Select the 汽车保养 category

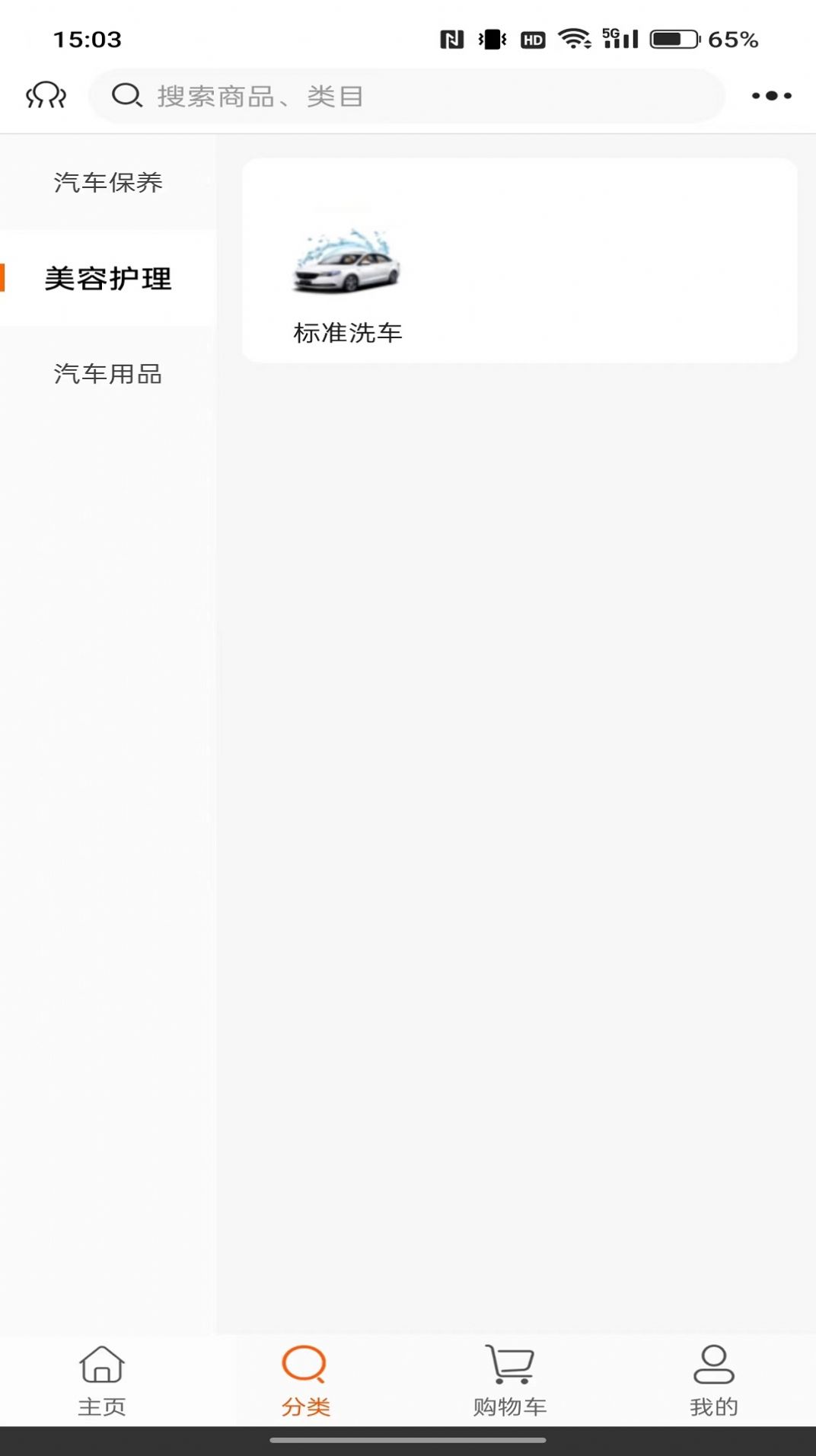(108, 183)
